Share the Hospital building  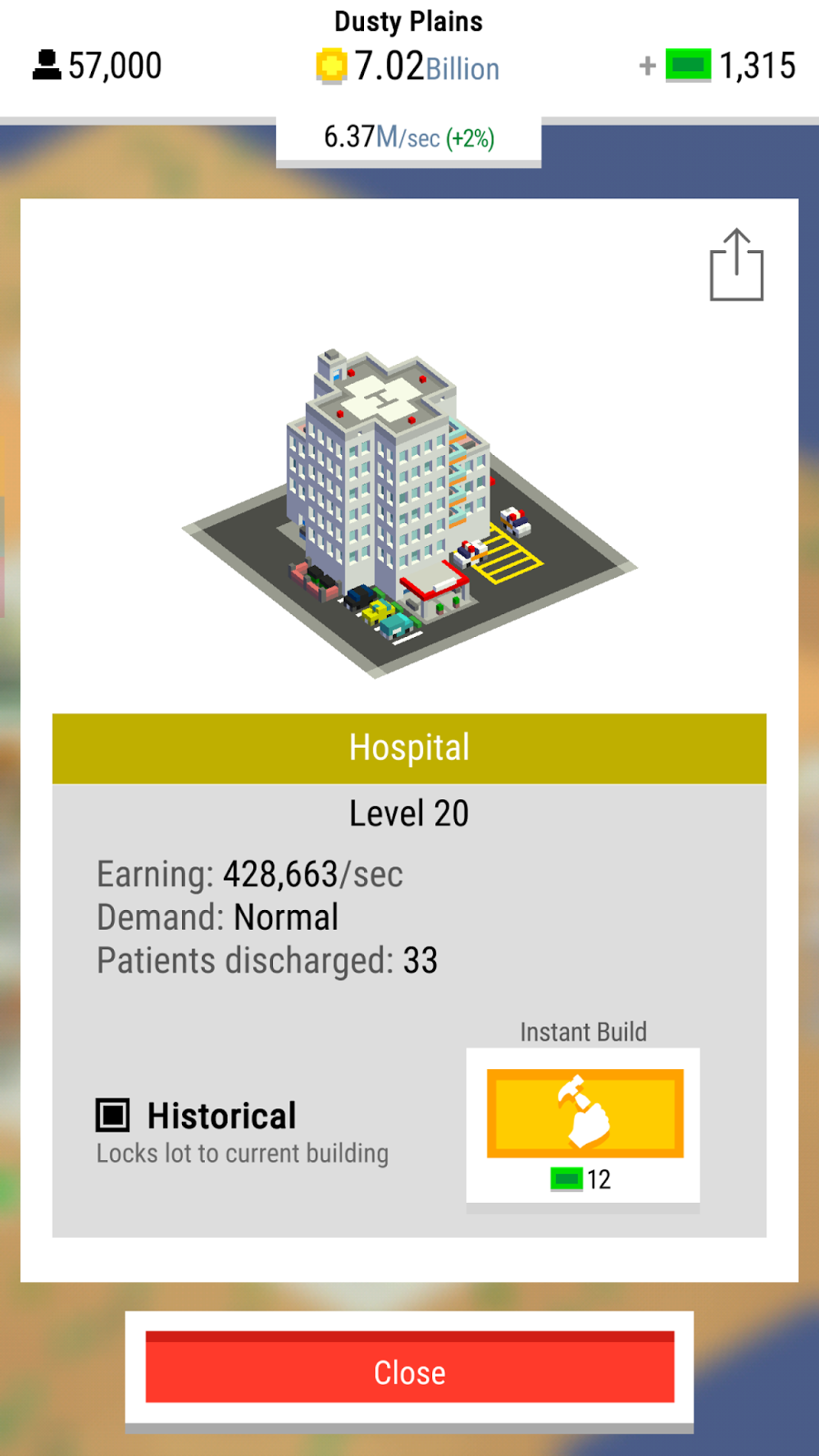point(736,266)
